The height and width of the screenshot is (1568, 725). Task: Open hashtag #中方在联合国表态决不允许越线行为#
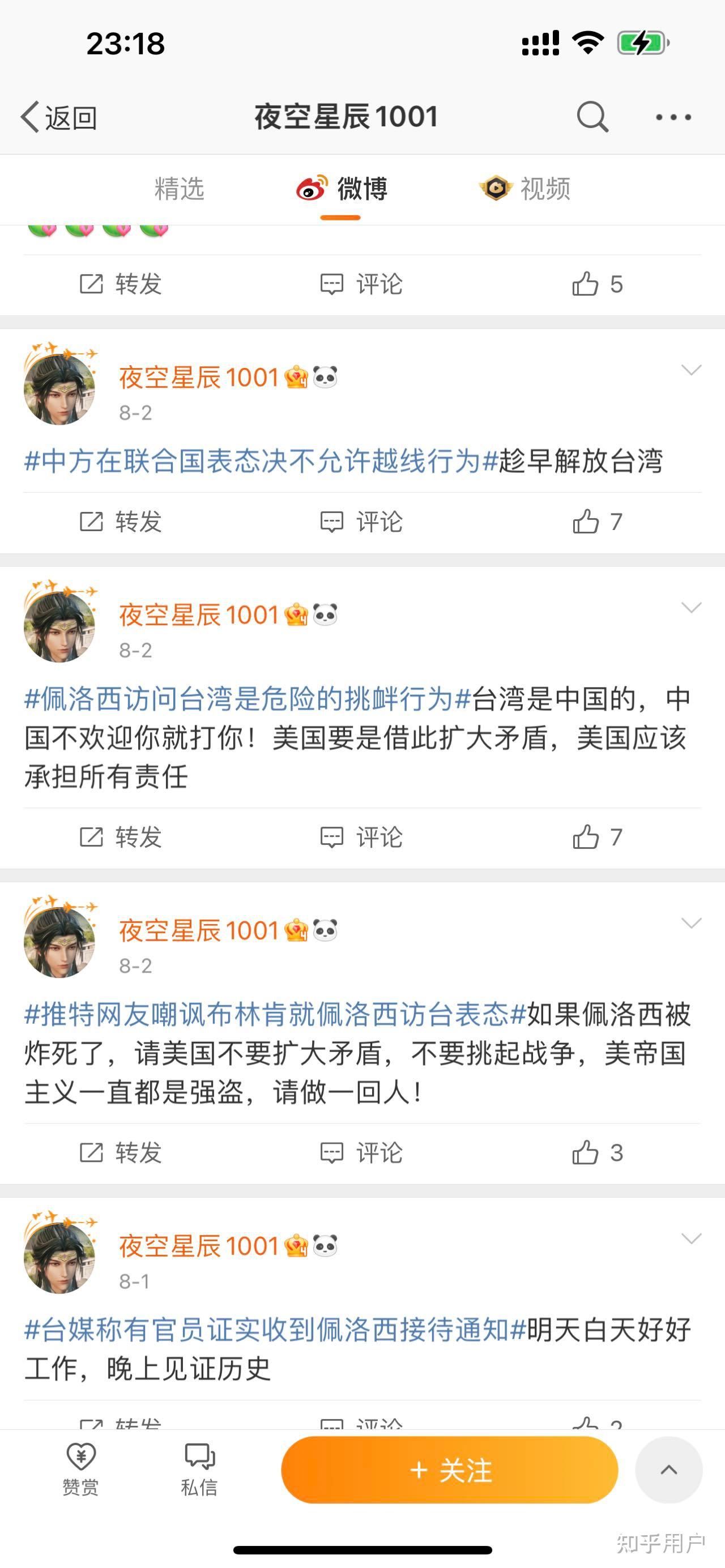(261, 461)
